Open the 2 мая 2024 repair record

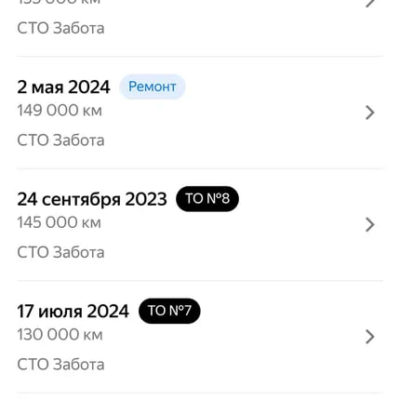click(200, 113)
